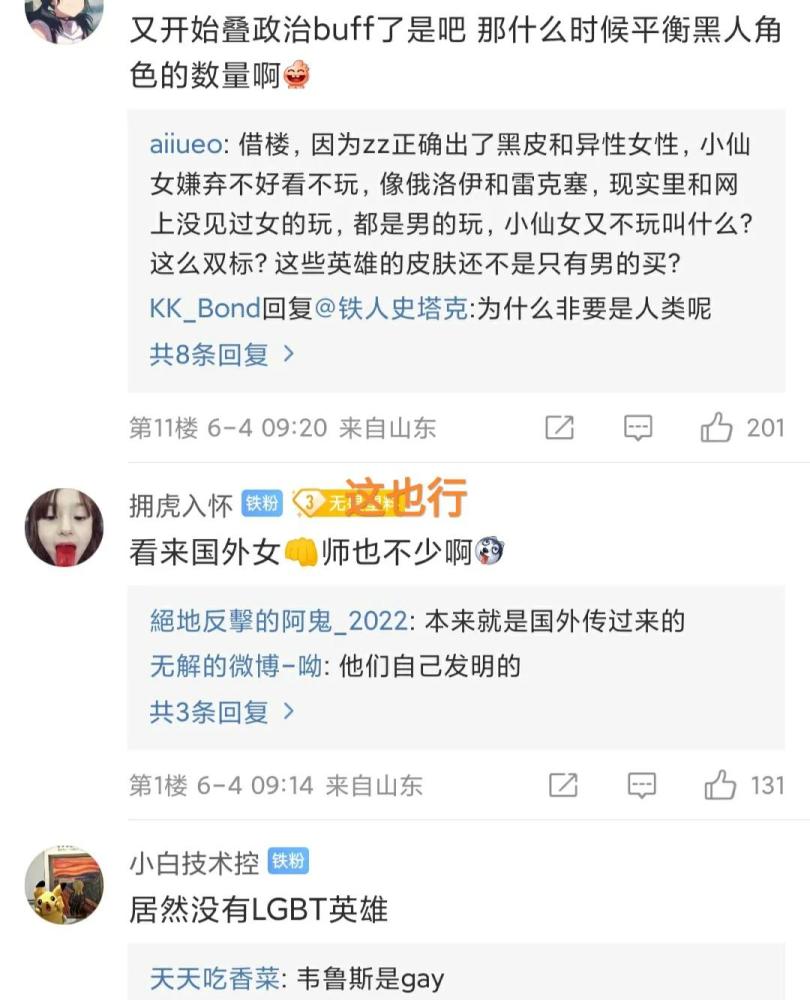Like the 第11楼 comment with 201 likes
This screenshot has height=1000, width=810.
click(x=718, y=428)
